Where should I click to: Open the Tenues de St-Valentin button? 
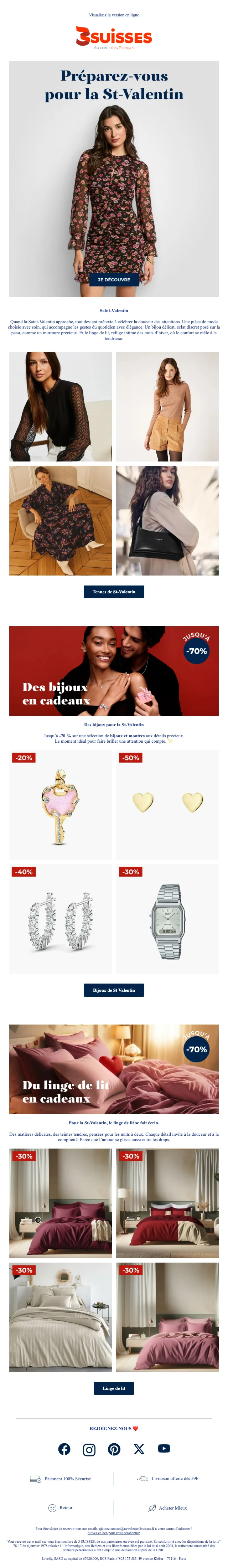tap(114, 591)
